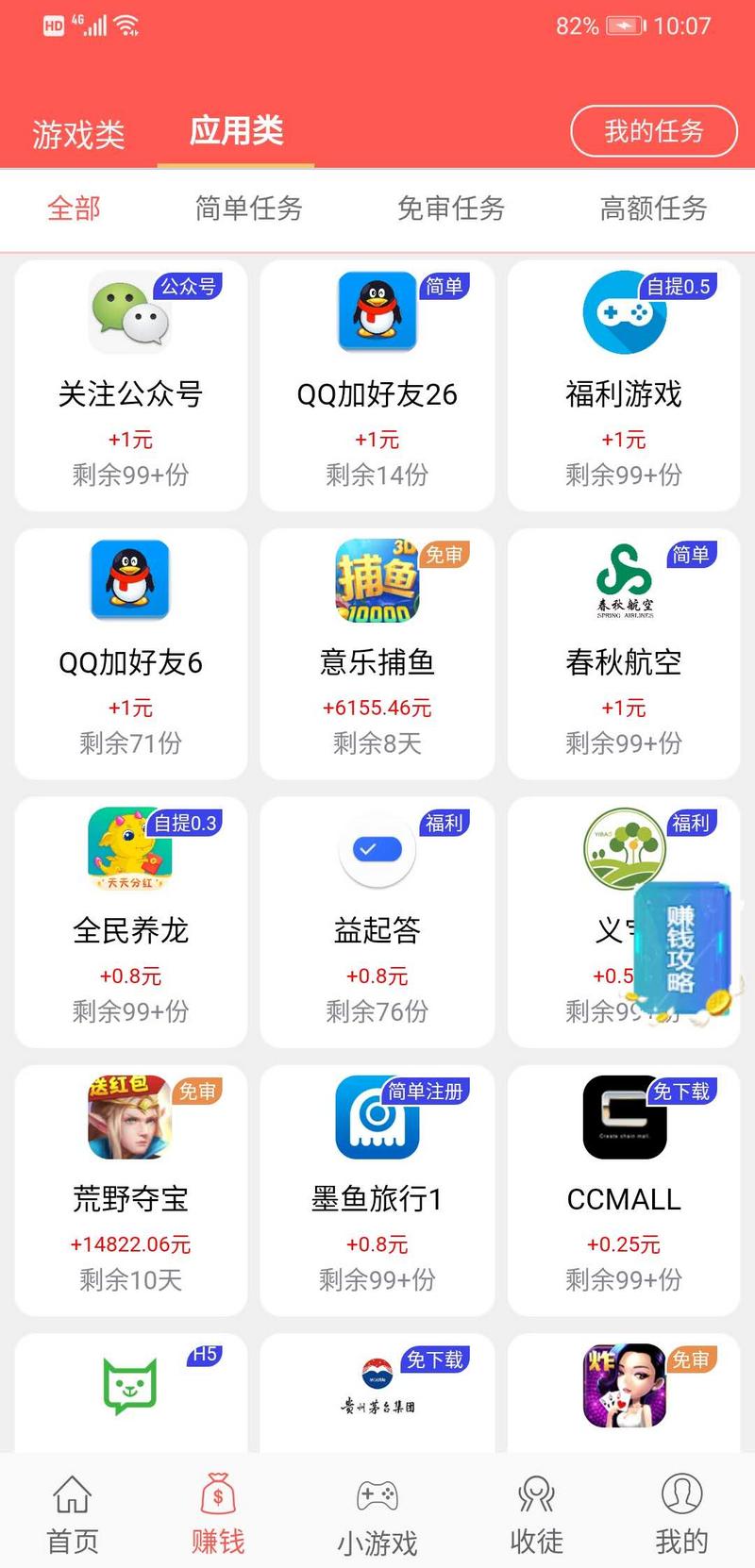The height and width of the screenshot is (1568, 755).
Task: Select the 高额任务 filter tab
Action: point(653,209)
